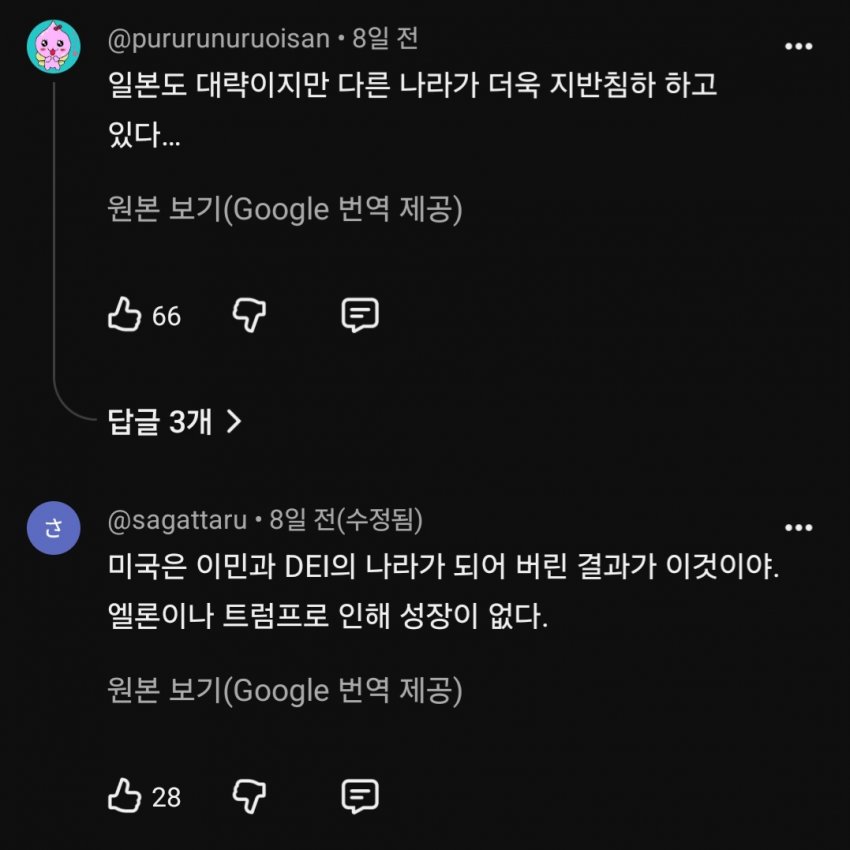
Task: Like the comment by @sagattaru
Action: (x=124, y=796)
